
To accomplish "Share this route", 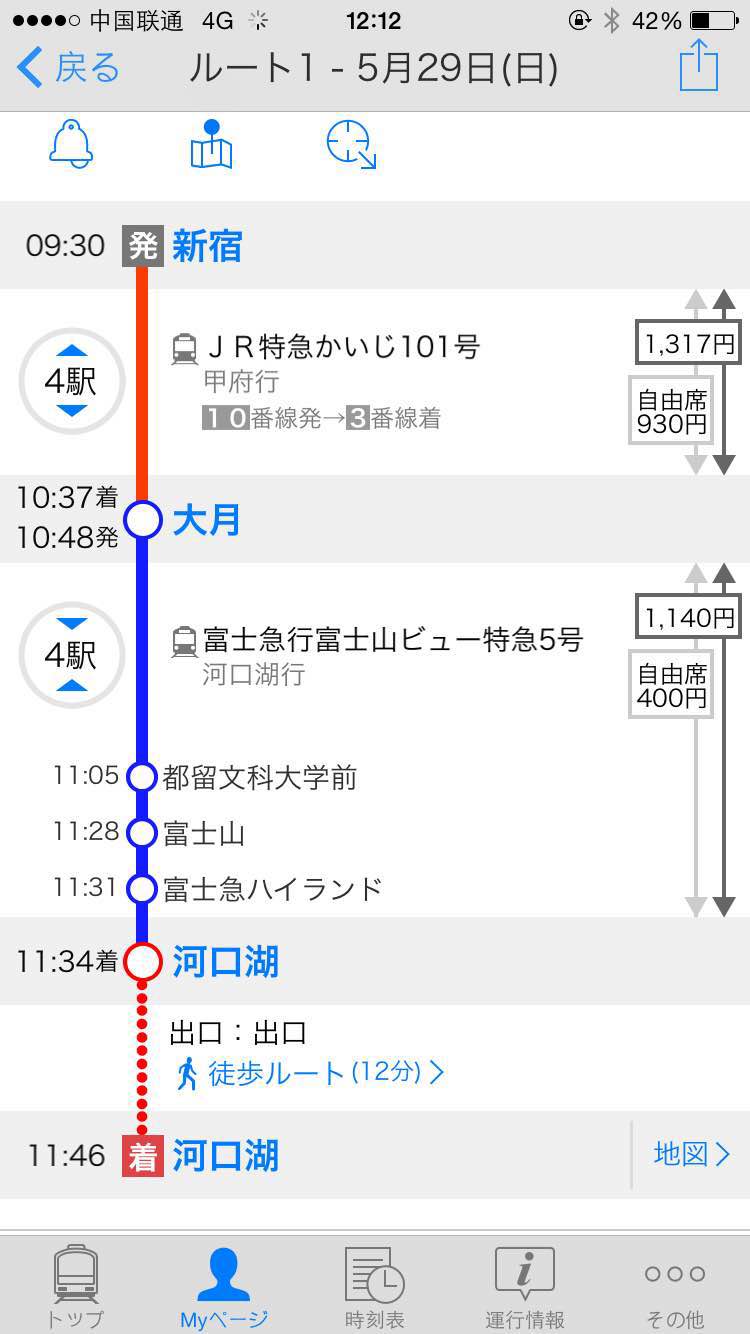I will coord(698,66).
